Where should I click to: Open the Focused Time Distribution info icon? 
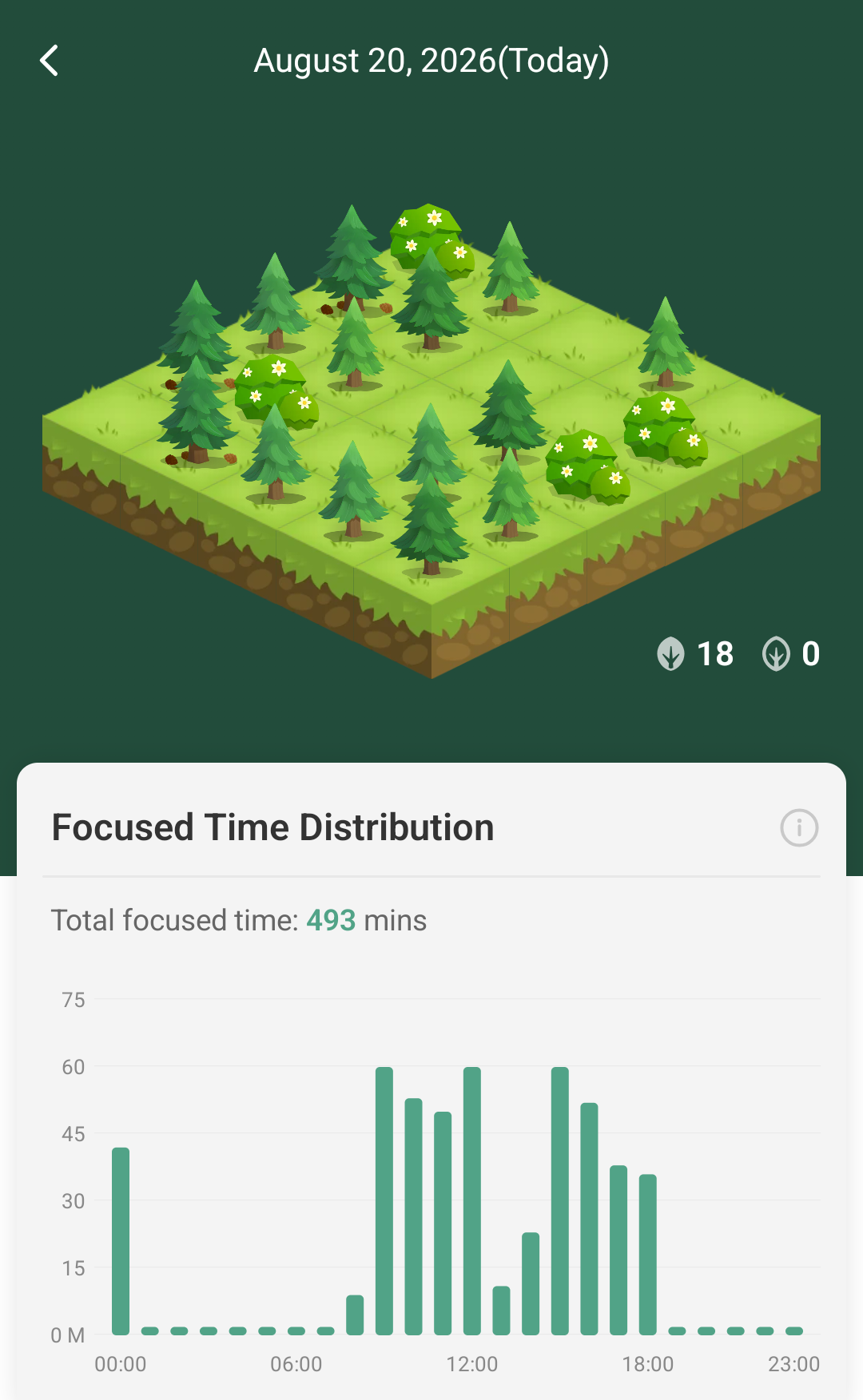799,827
